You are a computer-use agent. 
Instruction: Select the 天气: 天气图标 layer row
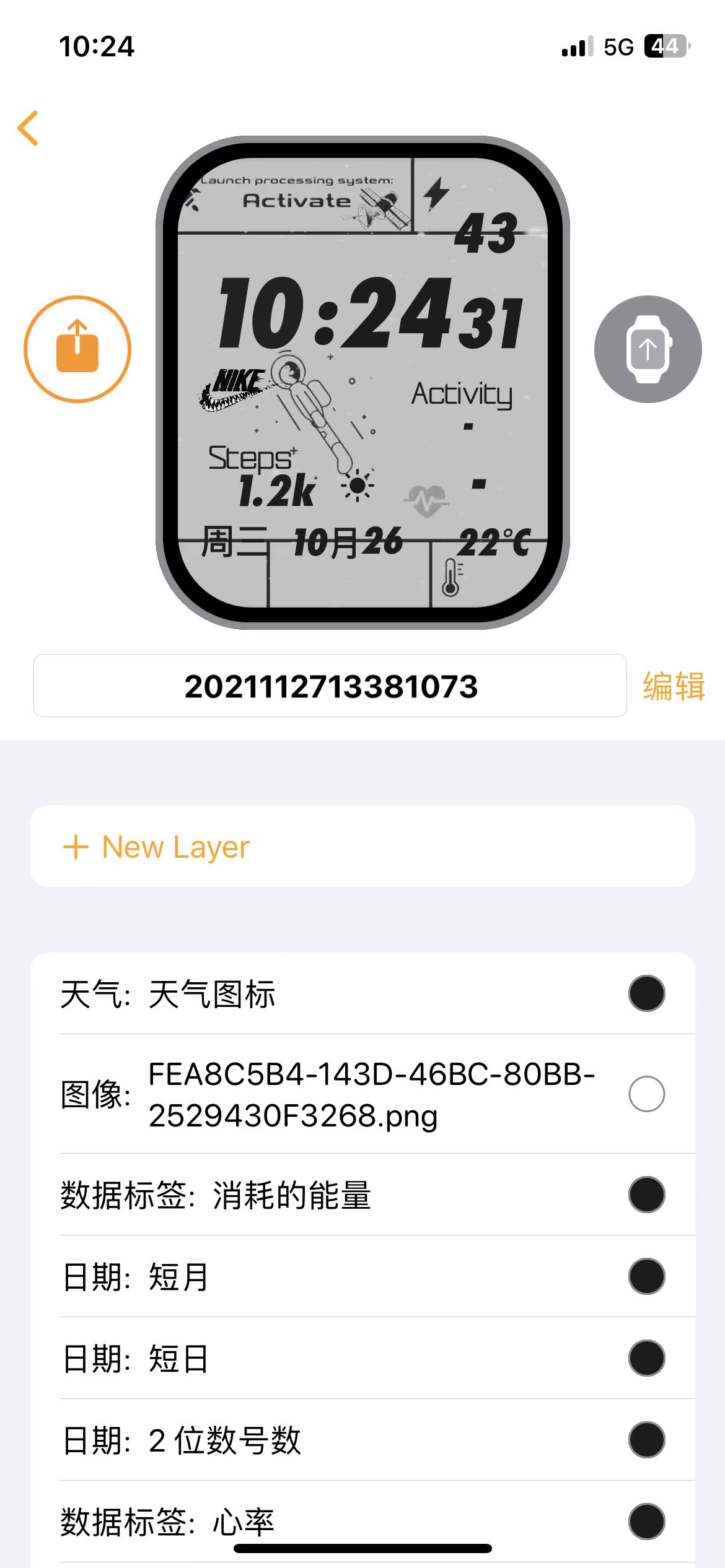(248, 992)
